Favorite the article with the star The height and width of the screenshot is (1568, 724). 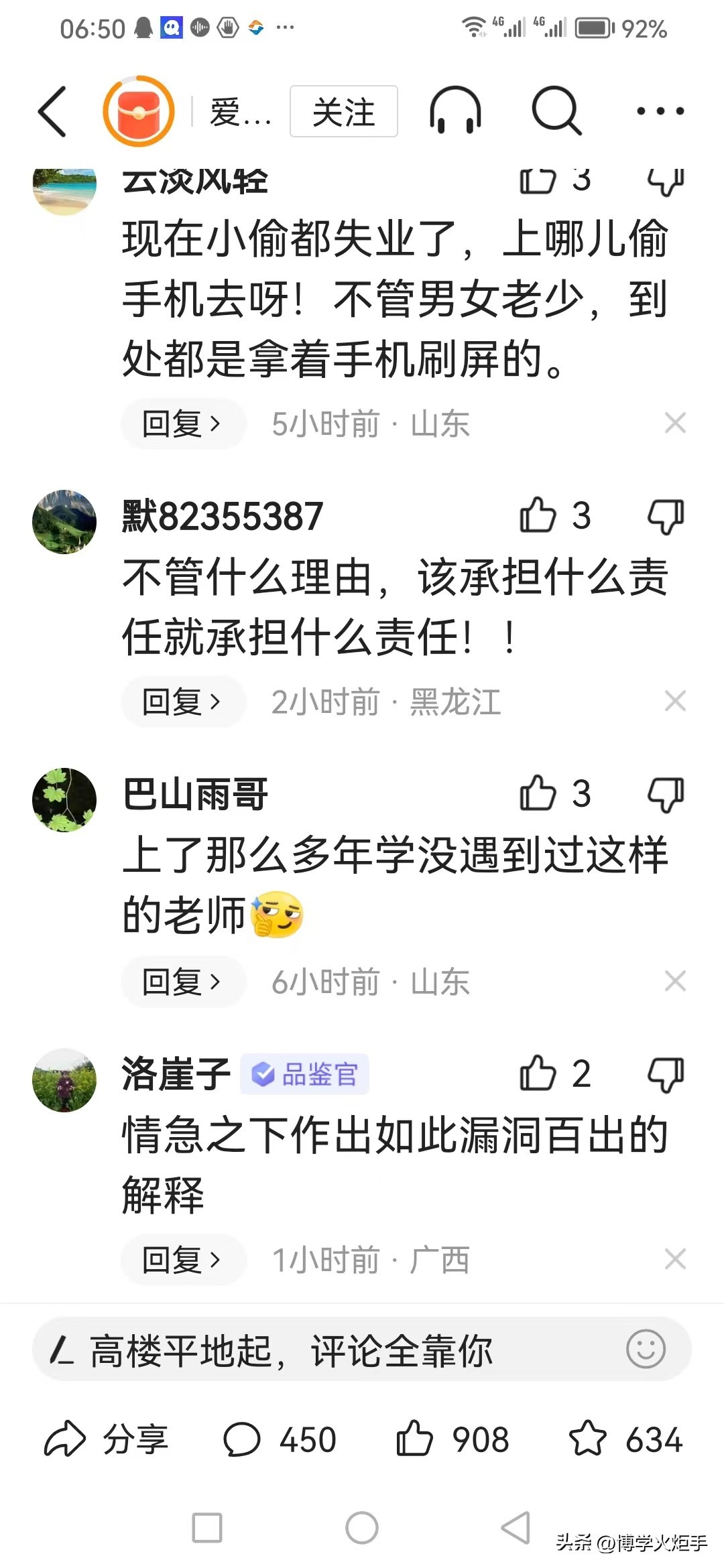click(x=588, y=1439)
